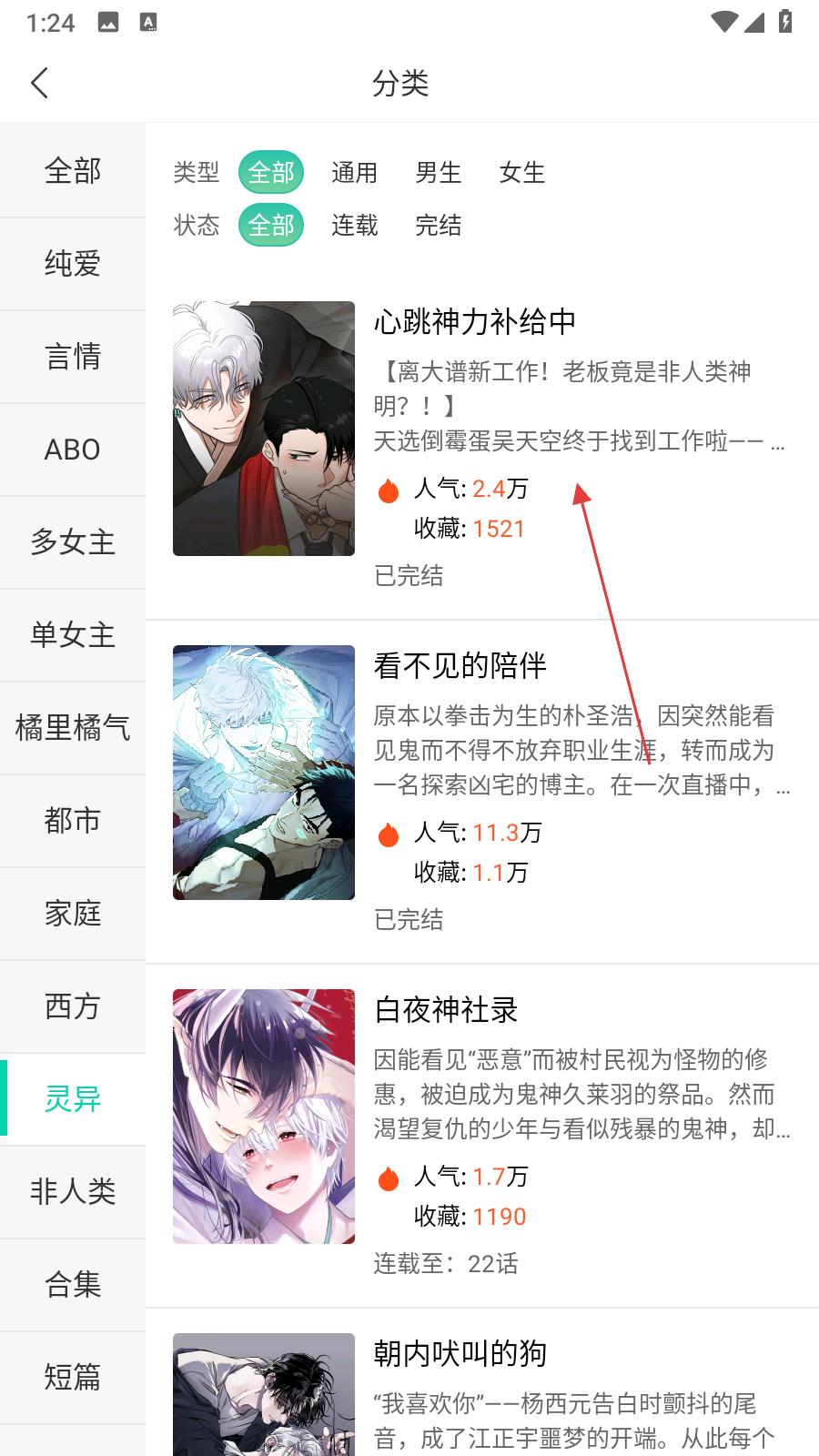
Task: Select the 都市 category
Action: tap(73, 821)
